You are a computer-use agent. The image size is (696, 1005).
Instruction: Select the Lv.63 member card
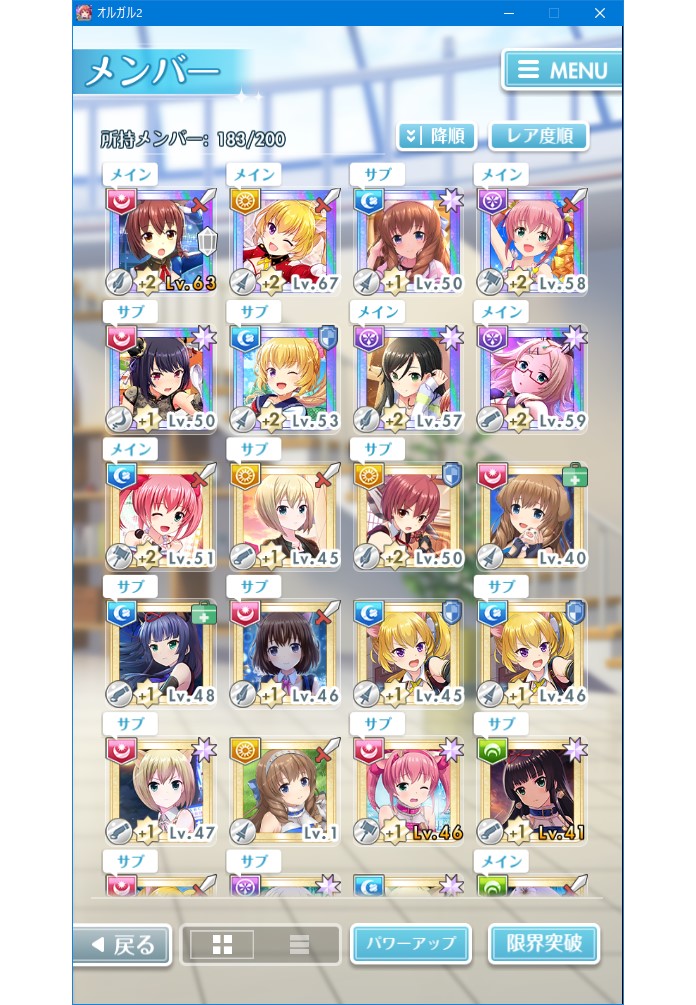tap(161, 242)
